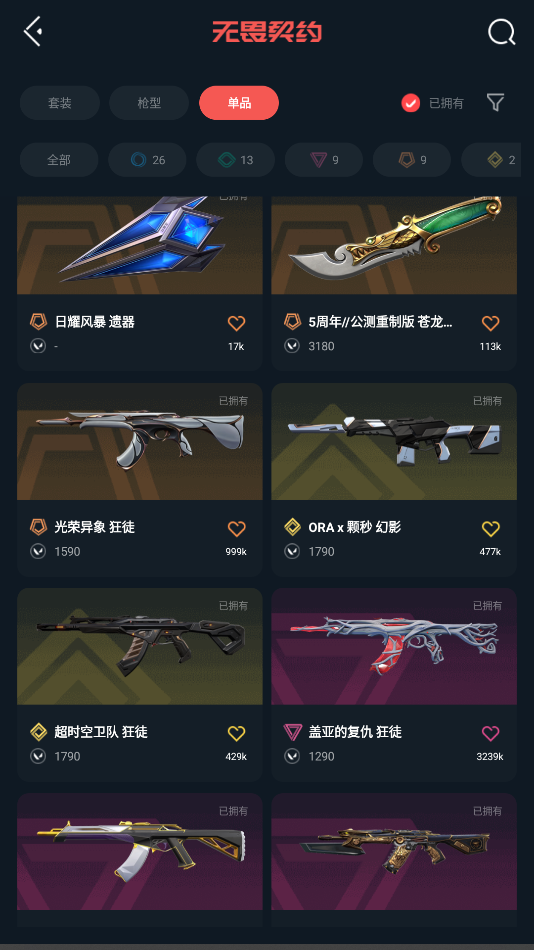
Task: Like the 日耀风暴 遗器 skin
Action: coord(236,323)
